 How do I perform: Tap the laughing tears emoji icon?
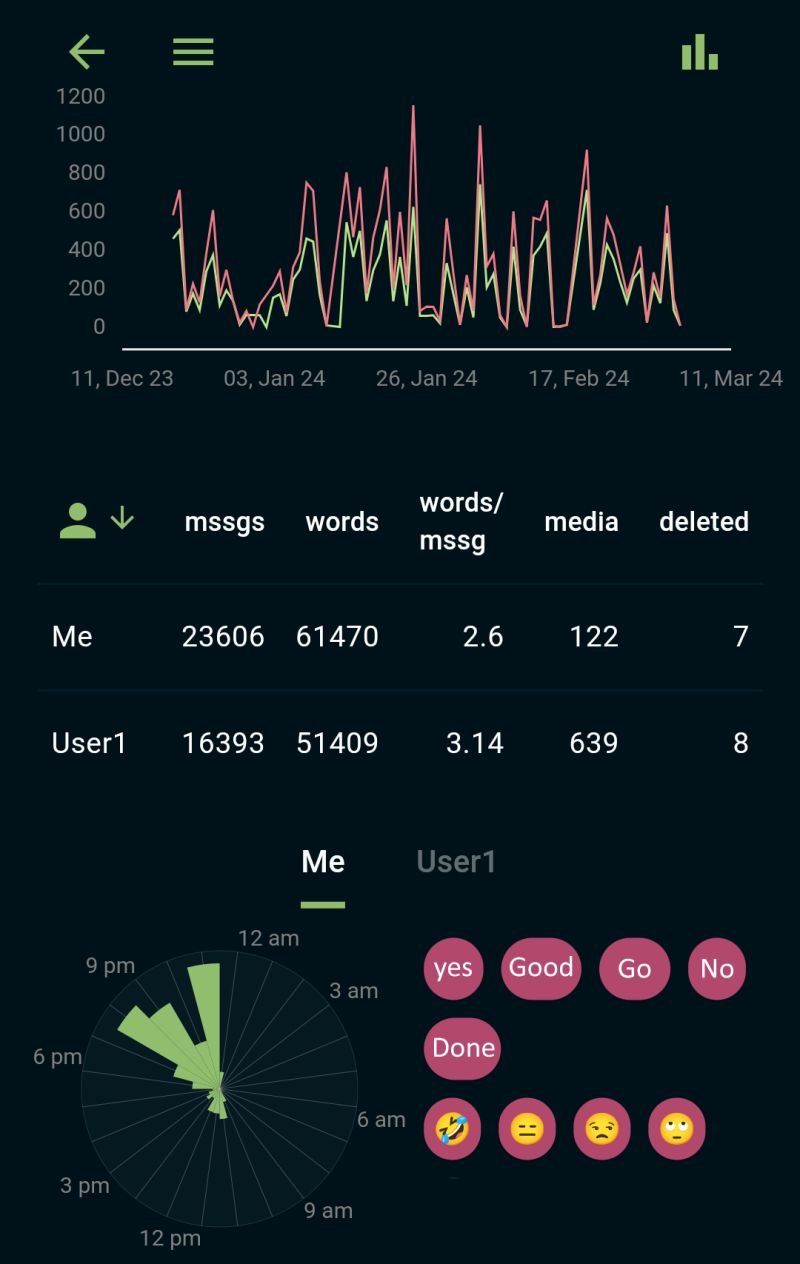pos(452,1128)
